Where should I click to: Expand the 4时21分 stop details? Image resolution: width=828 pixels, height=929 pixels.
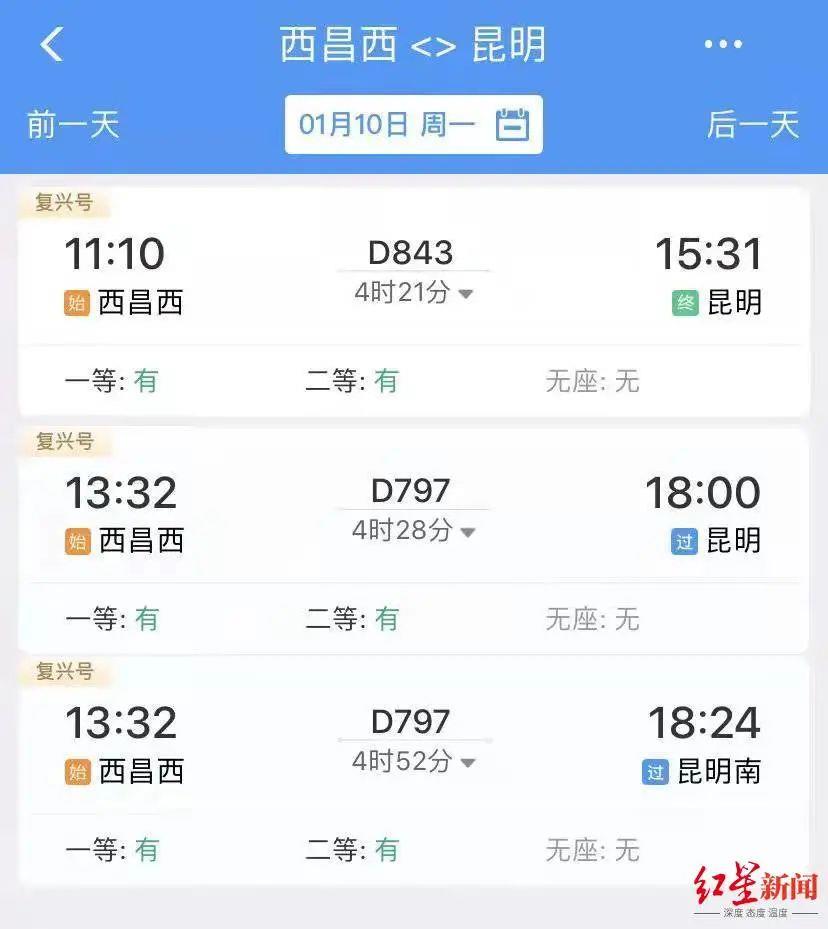coord(413,293)
